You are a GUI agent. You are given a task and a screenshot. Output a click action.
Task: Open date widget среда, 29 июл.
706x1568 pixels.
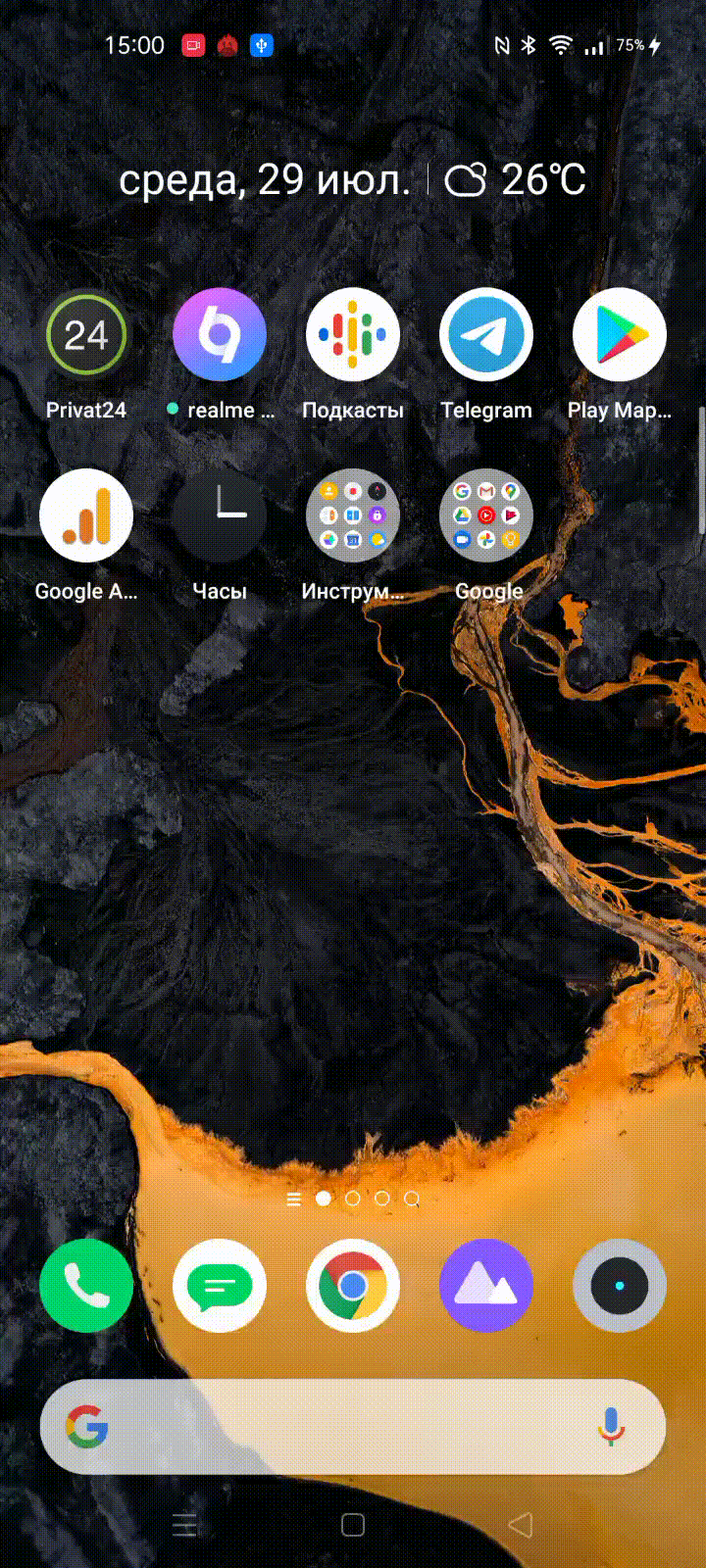pos(265,179)
